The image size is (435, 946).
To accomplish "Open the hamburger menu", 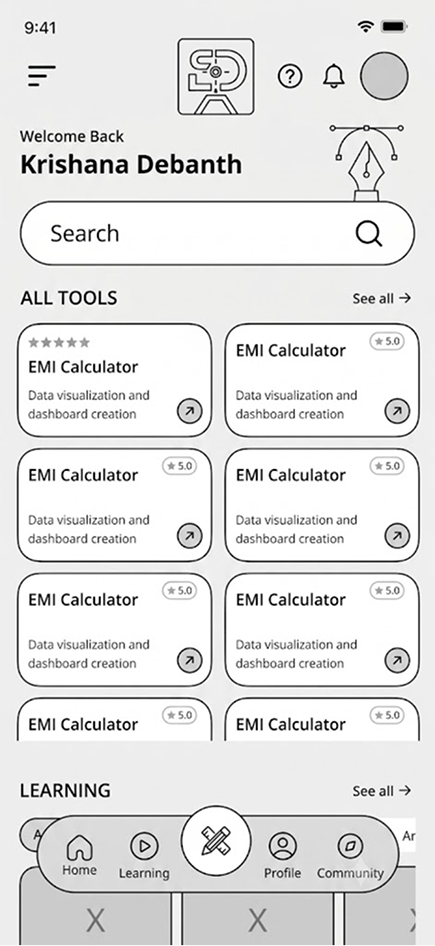I will coord(42,75).
